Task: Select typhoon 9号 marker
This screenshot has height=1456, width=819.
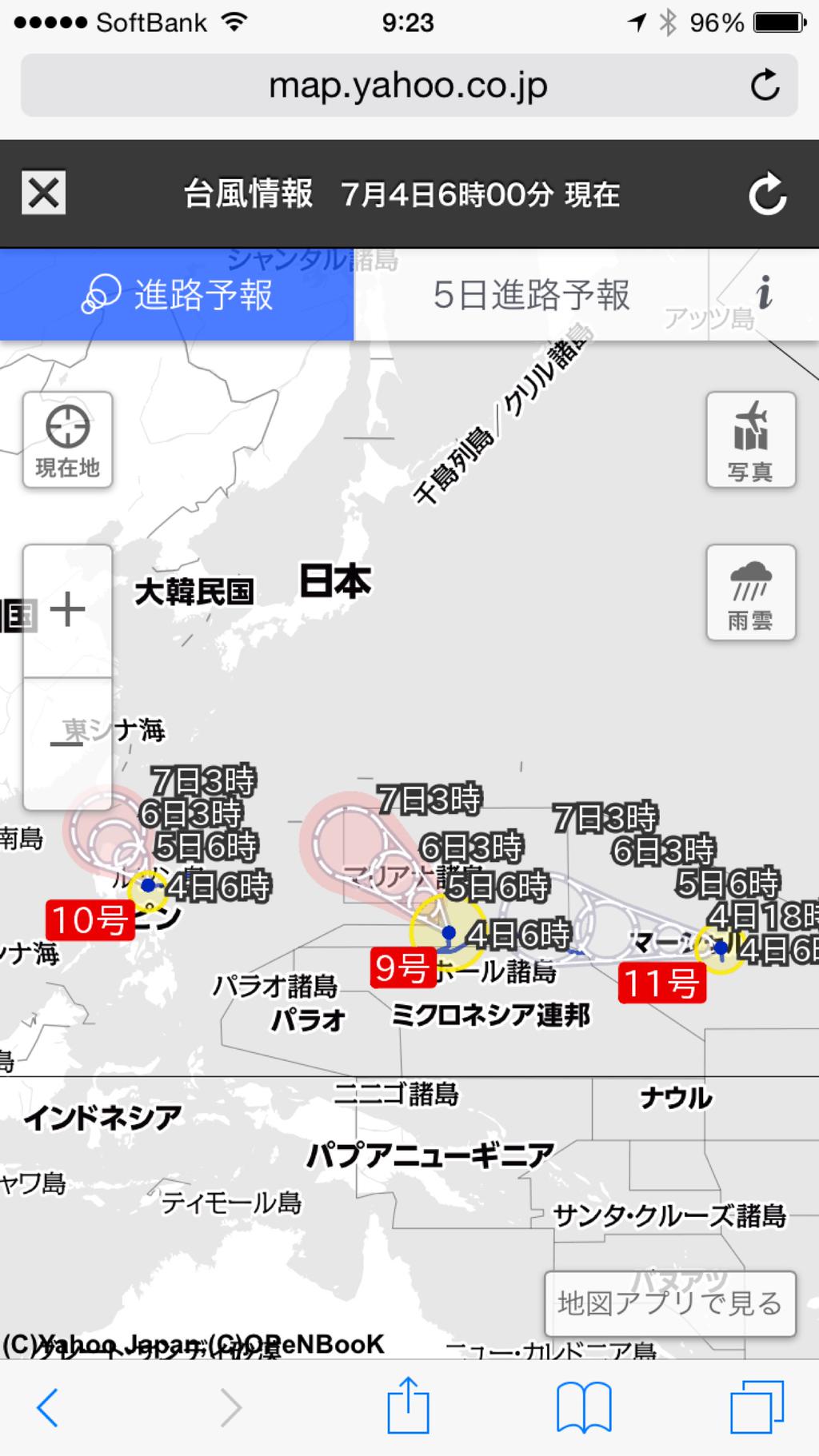Action: [403, 967]
